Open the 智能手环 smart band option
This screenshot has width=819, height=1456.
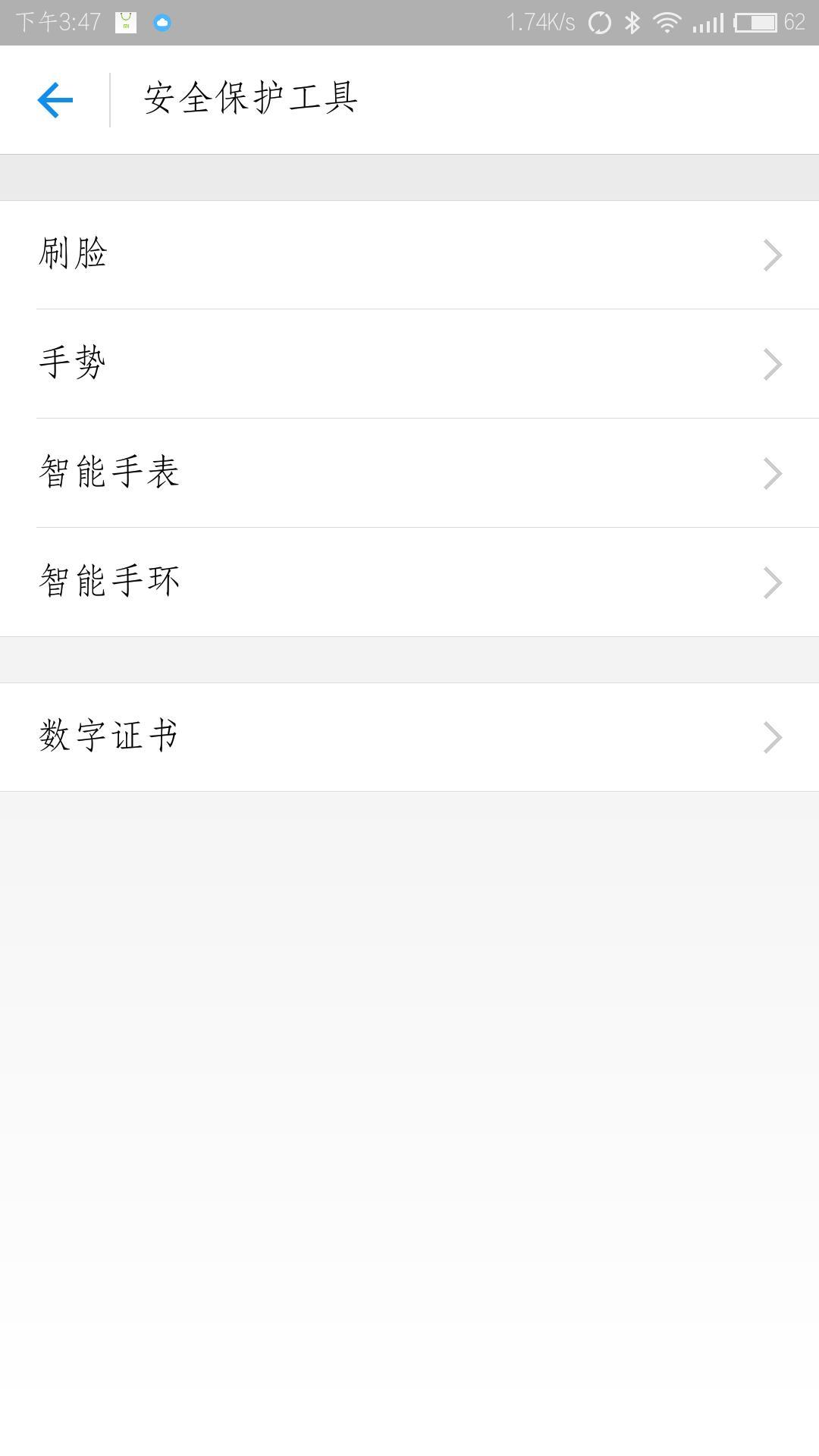click(409, 582)
